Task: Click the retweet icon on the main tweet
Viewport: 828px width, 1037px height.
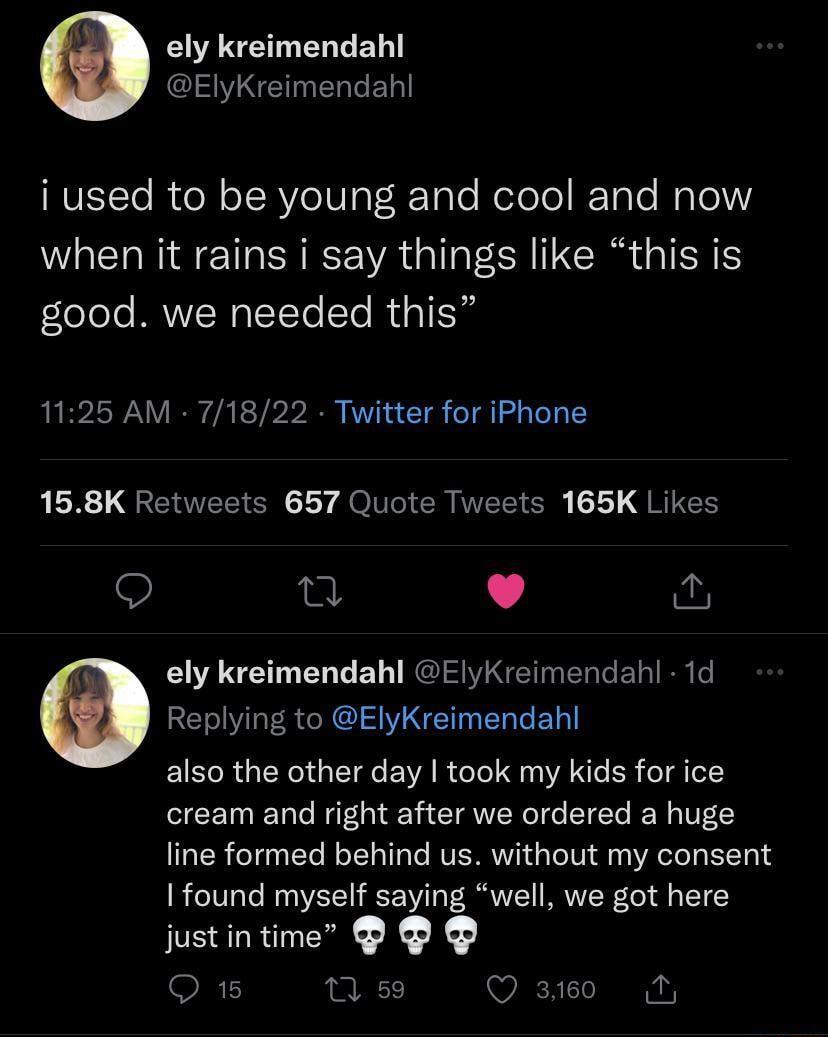Action: point(320,590)
